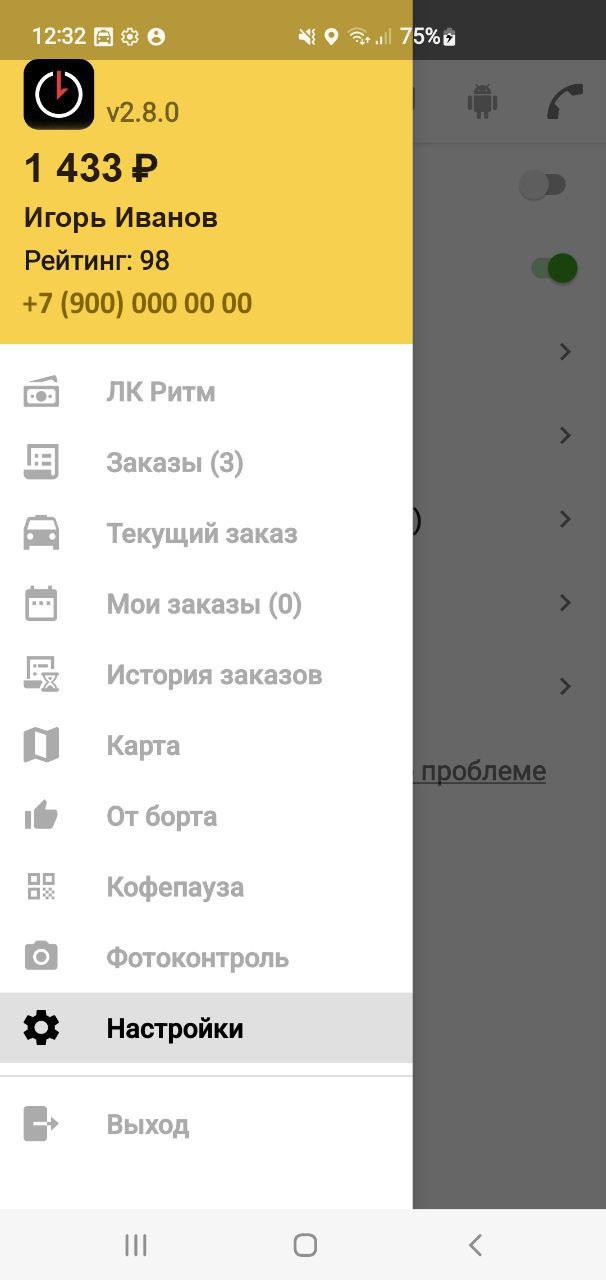Turn off the green toggle switch

[x=556, y=268]
